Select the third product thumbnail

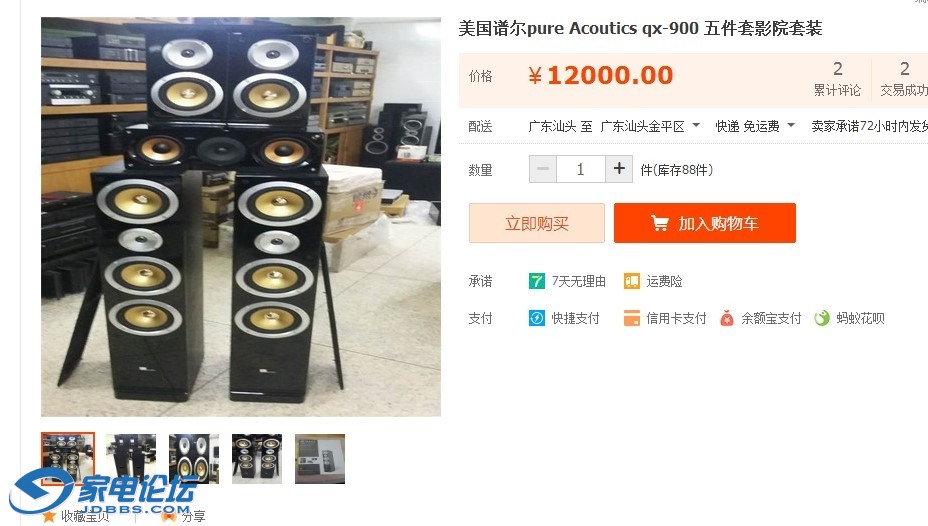[x=194, y=458]
